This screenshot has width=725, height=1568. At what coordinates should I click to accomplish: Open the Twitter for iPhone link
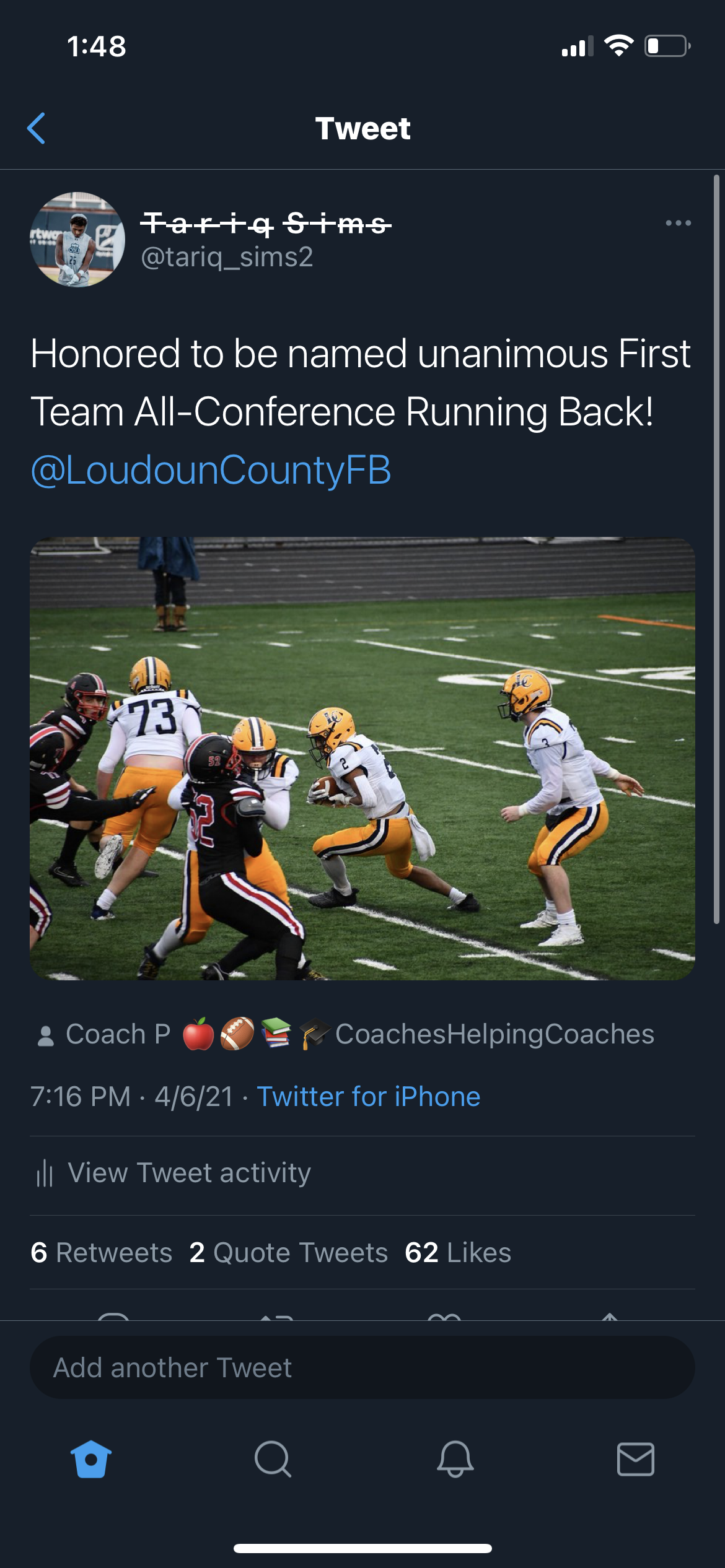pyautogui.click(x=368, y=1097)
